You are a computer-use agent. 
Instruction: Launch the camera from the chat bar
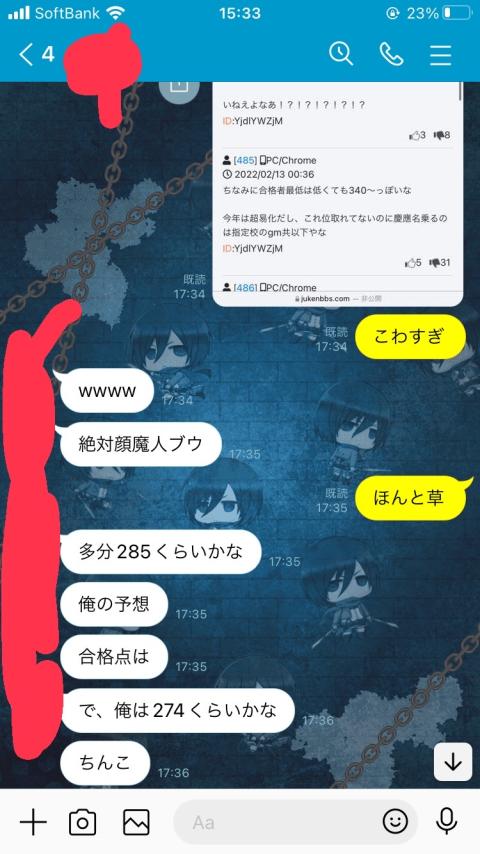point(82,822)
